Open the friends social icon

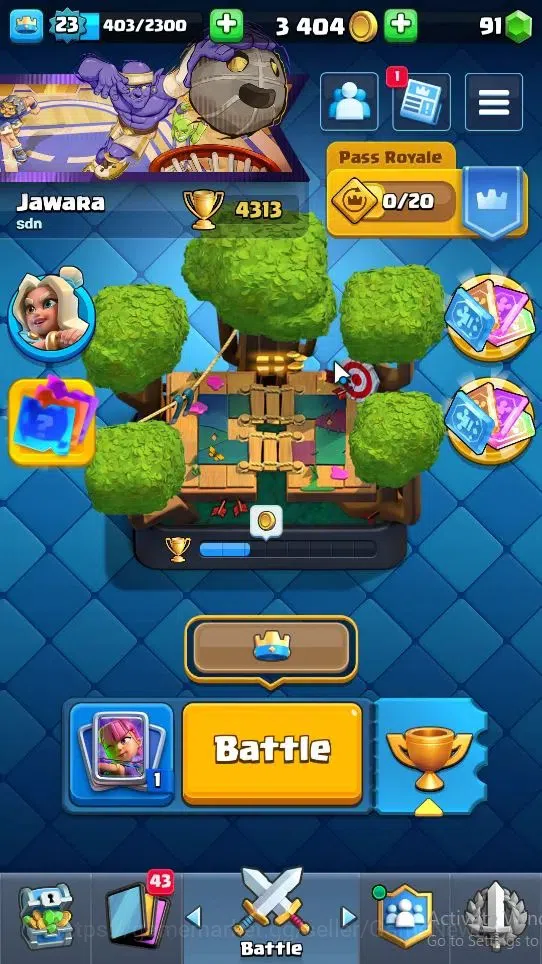tap(349, 102)
